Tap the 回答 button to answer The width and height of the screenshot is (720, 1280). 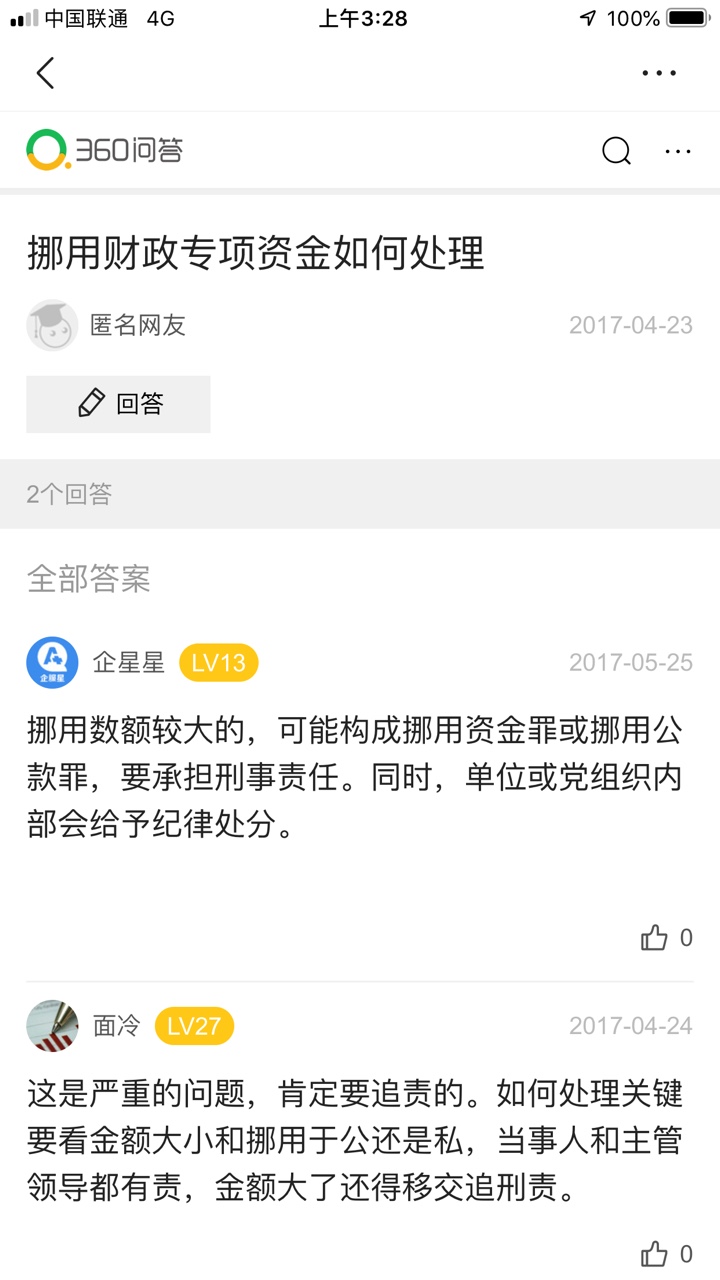click(119, 404)
